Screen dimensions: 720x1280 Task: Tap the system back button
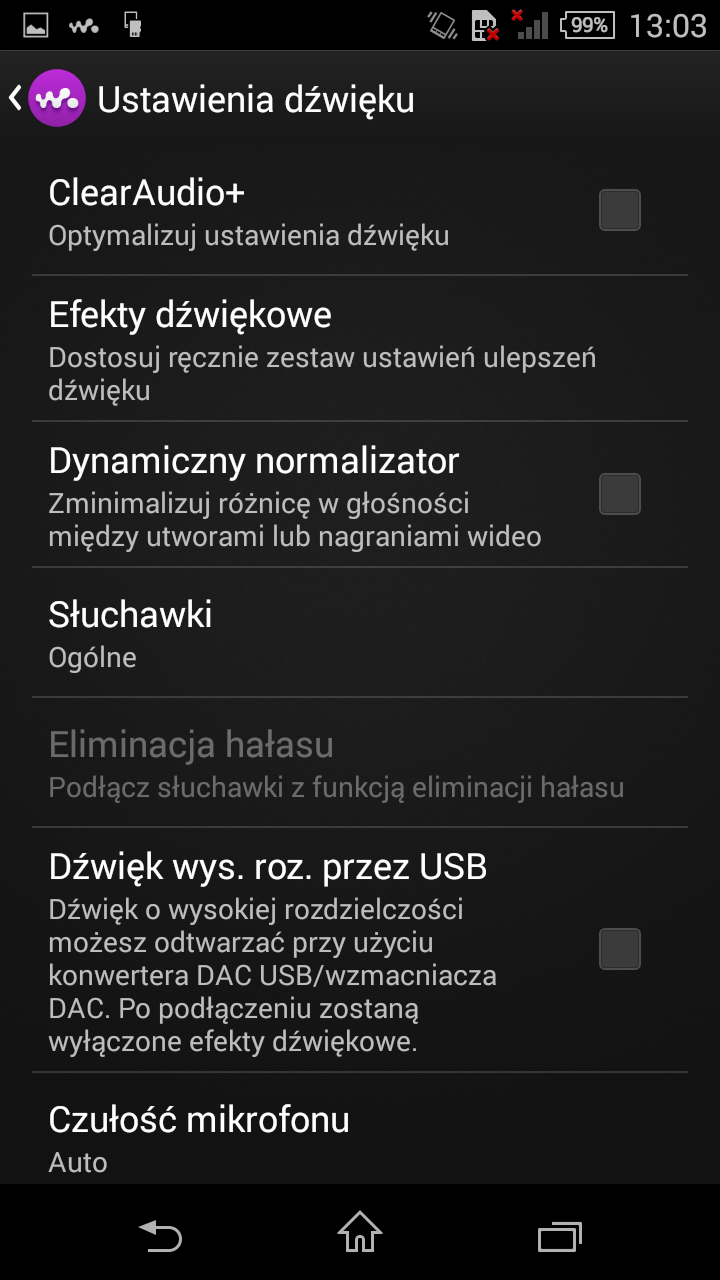(160, 1236)
